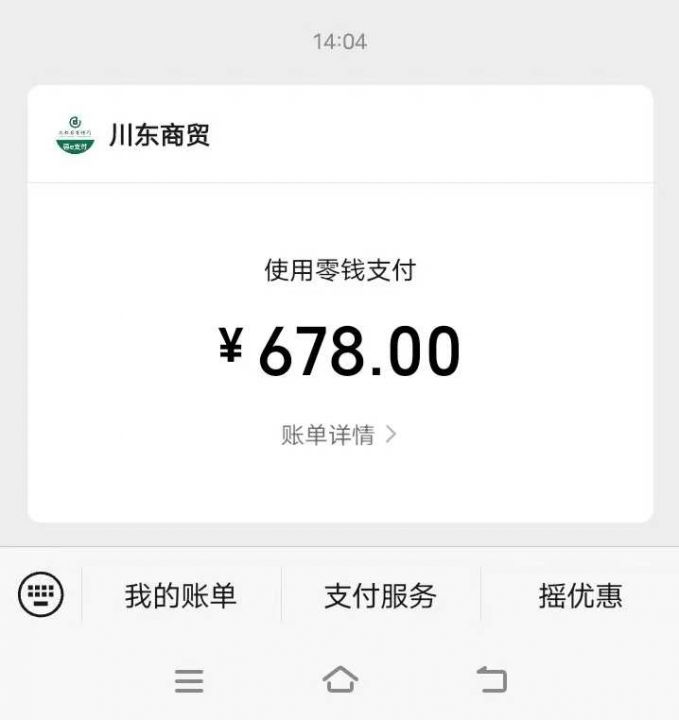Open 支付服务 menu
The width and height of the screenshot is (679, 720).
(x=381, y=597)
